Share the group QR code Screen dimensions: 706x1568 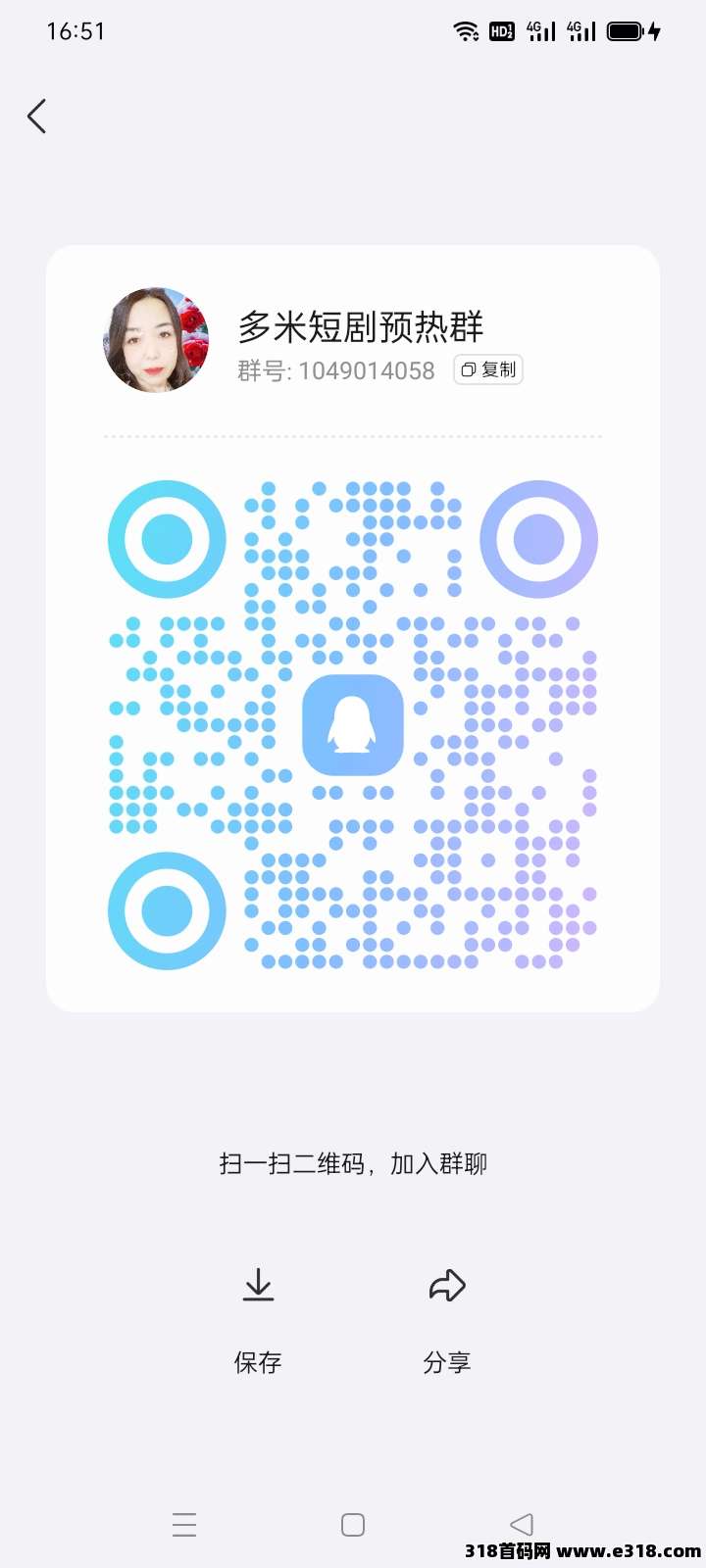point(447,1311)
